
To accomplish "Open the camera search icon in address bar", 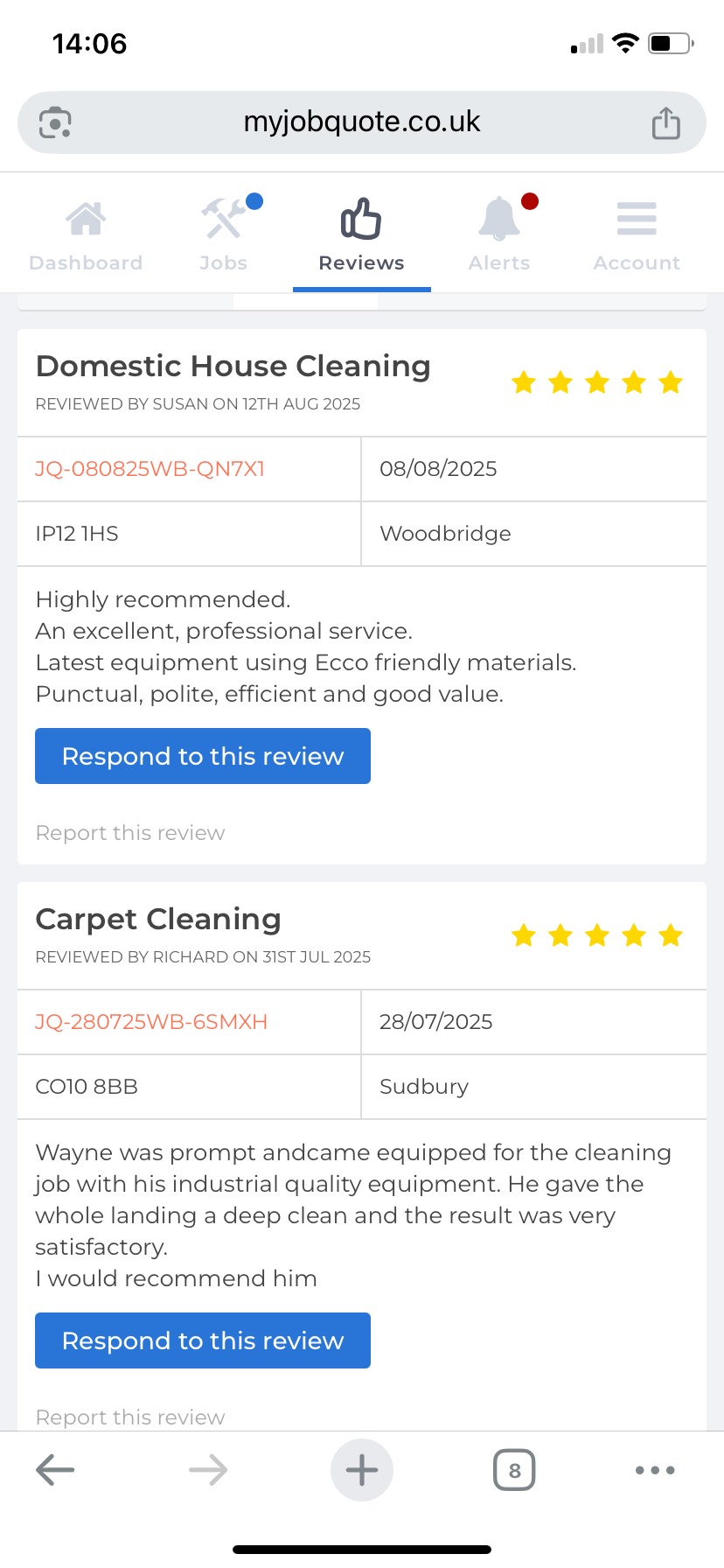I will 55,122.
